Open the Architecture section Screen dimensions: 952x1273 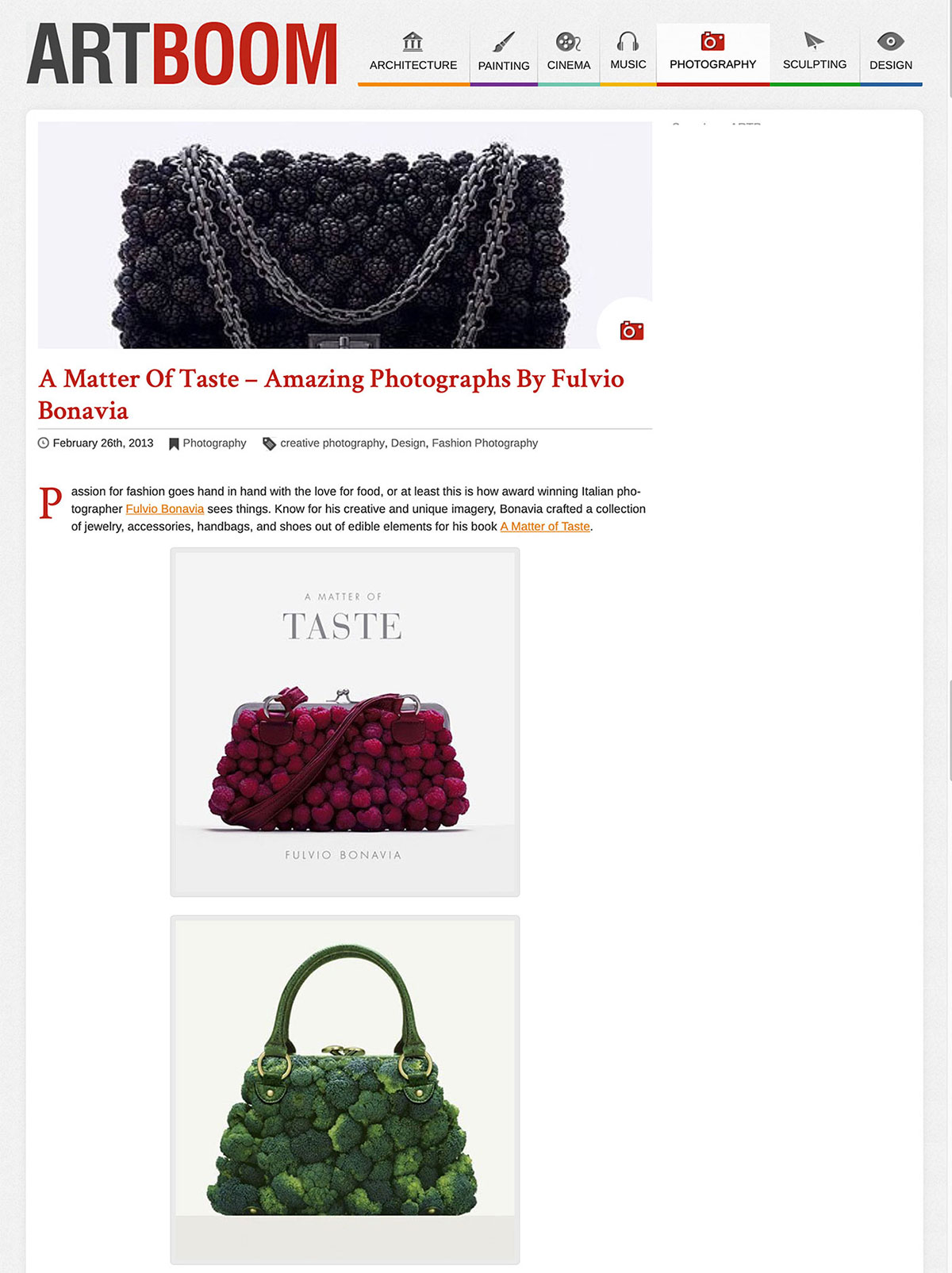tap(413, 54)
